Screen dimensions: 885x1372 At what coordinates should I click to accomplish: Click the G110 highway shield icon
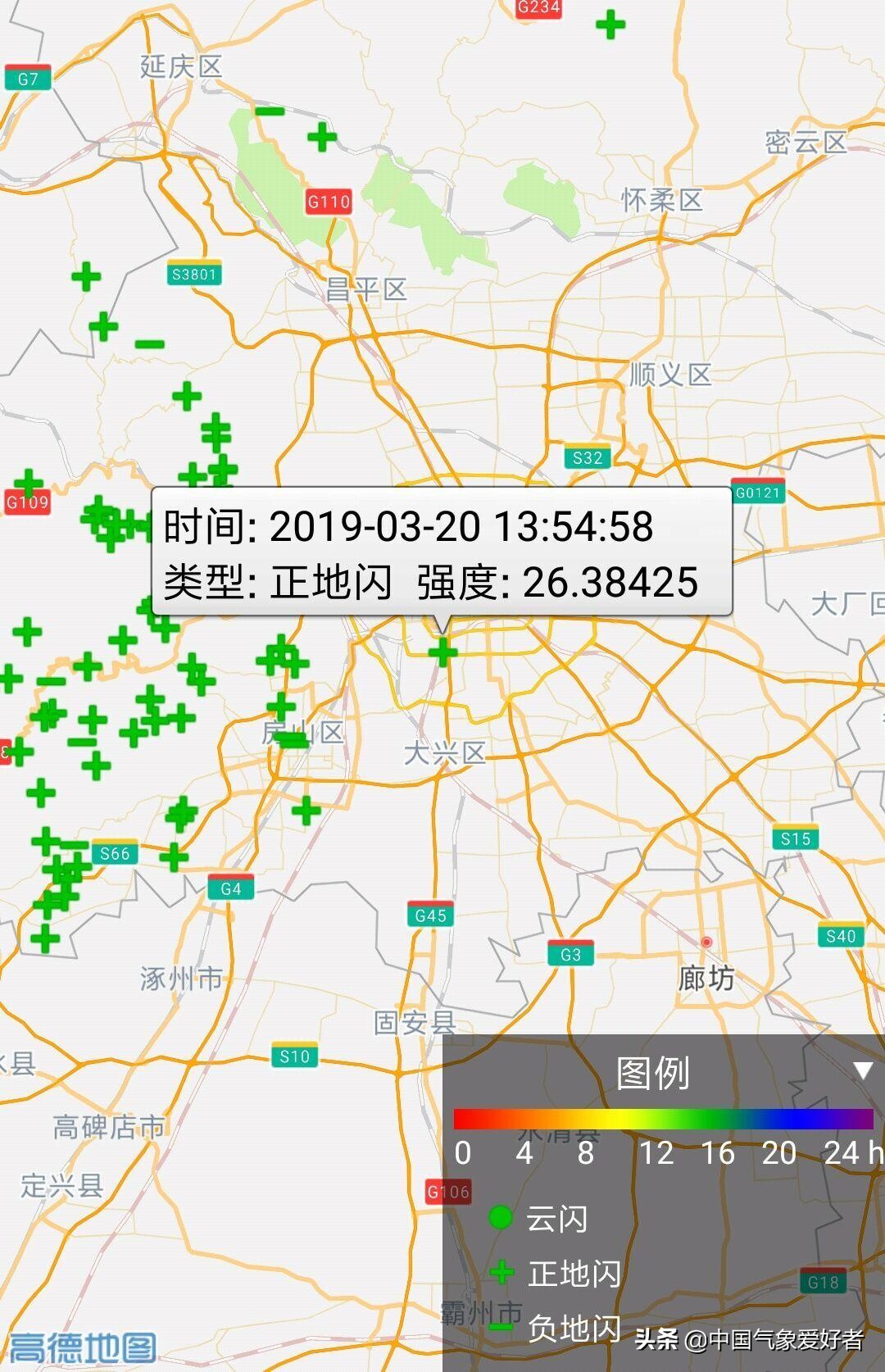(x=329, y=200)
